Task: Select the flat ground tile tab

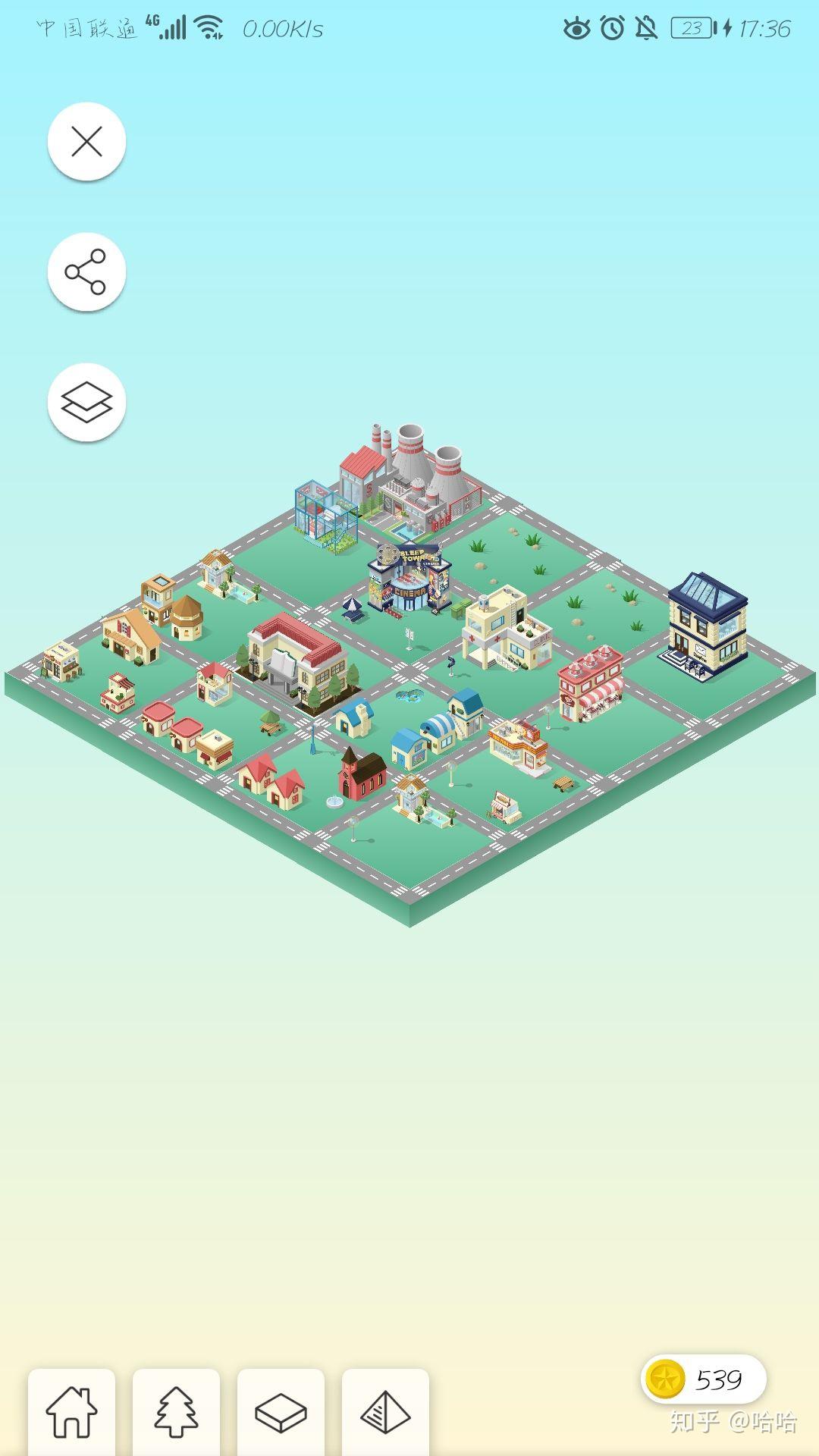Action: click(x=281, y=1412)
